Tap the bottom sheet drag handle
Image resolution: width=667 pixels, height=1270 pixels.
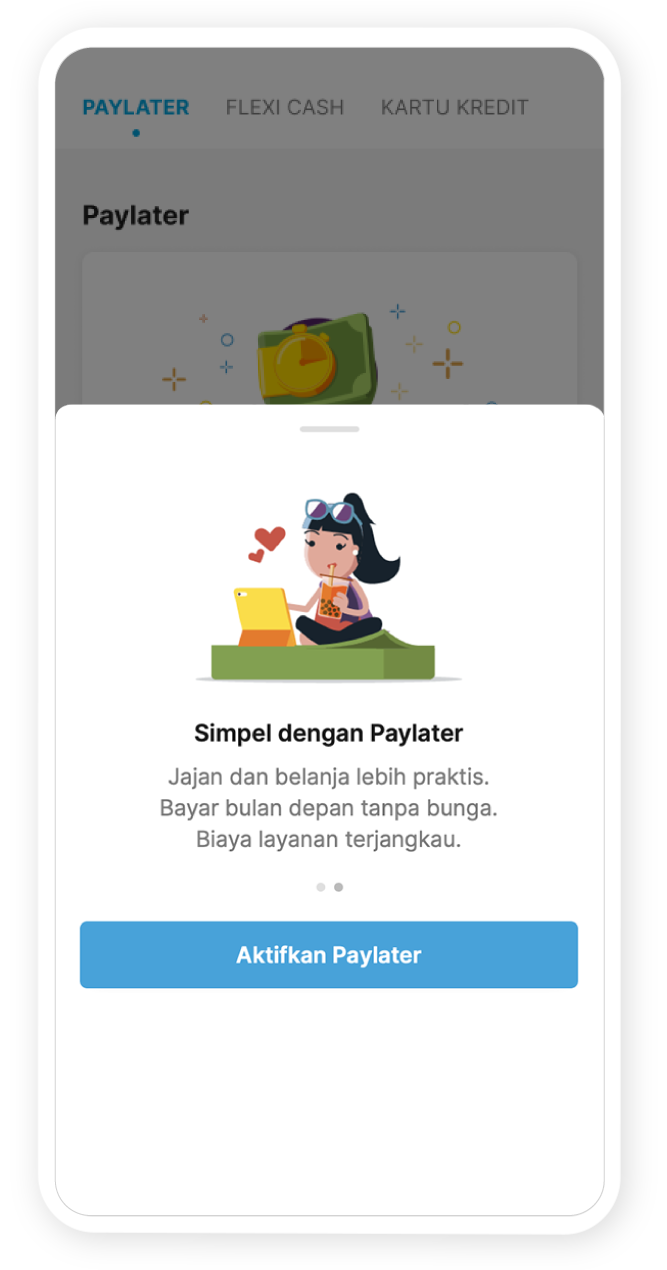tap(329, 429)
